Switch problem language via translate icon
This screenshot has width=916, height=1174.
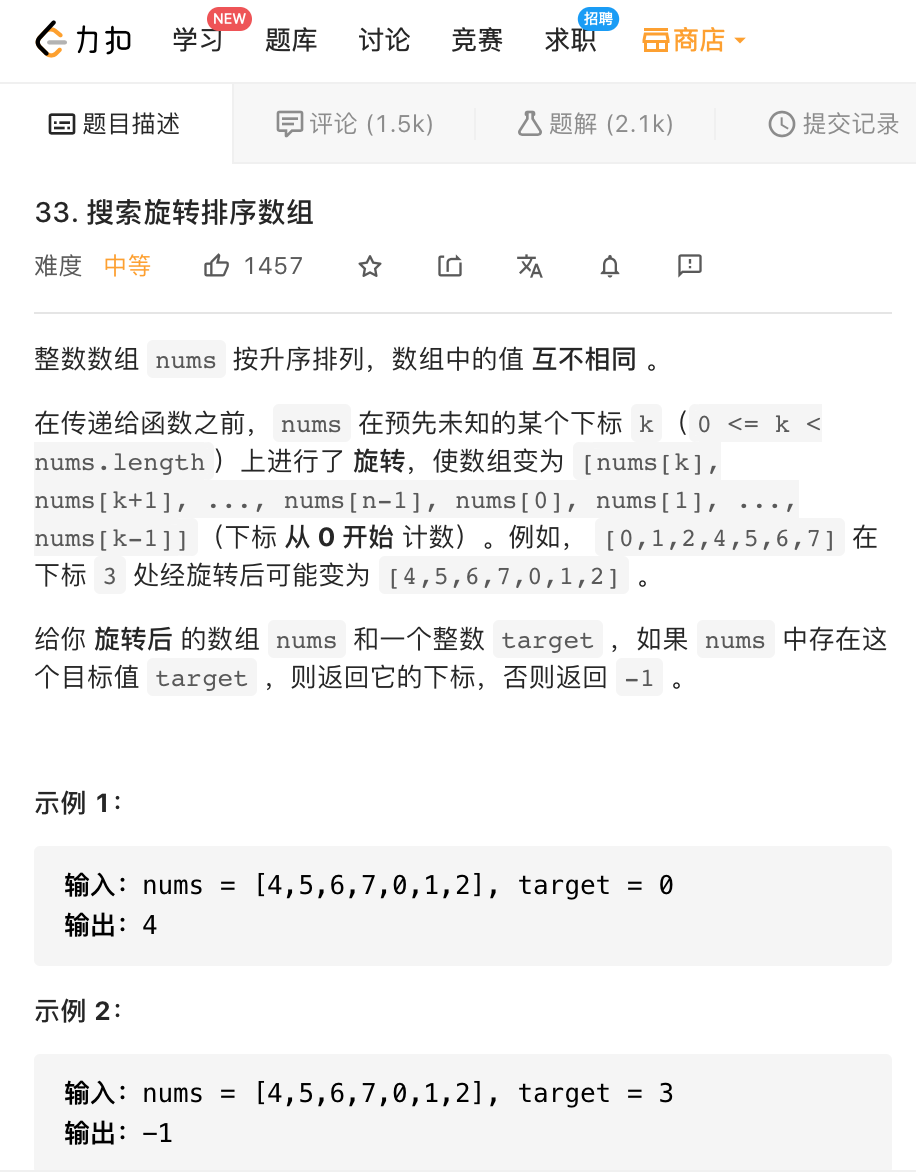[530, 266]
